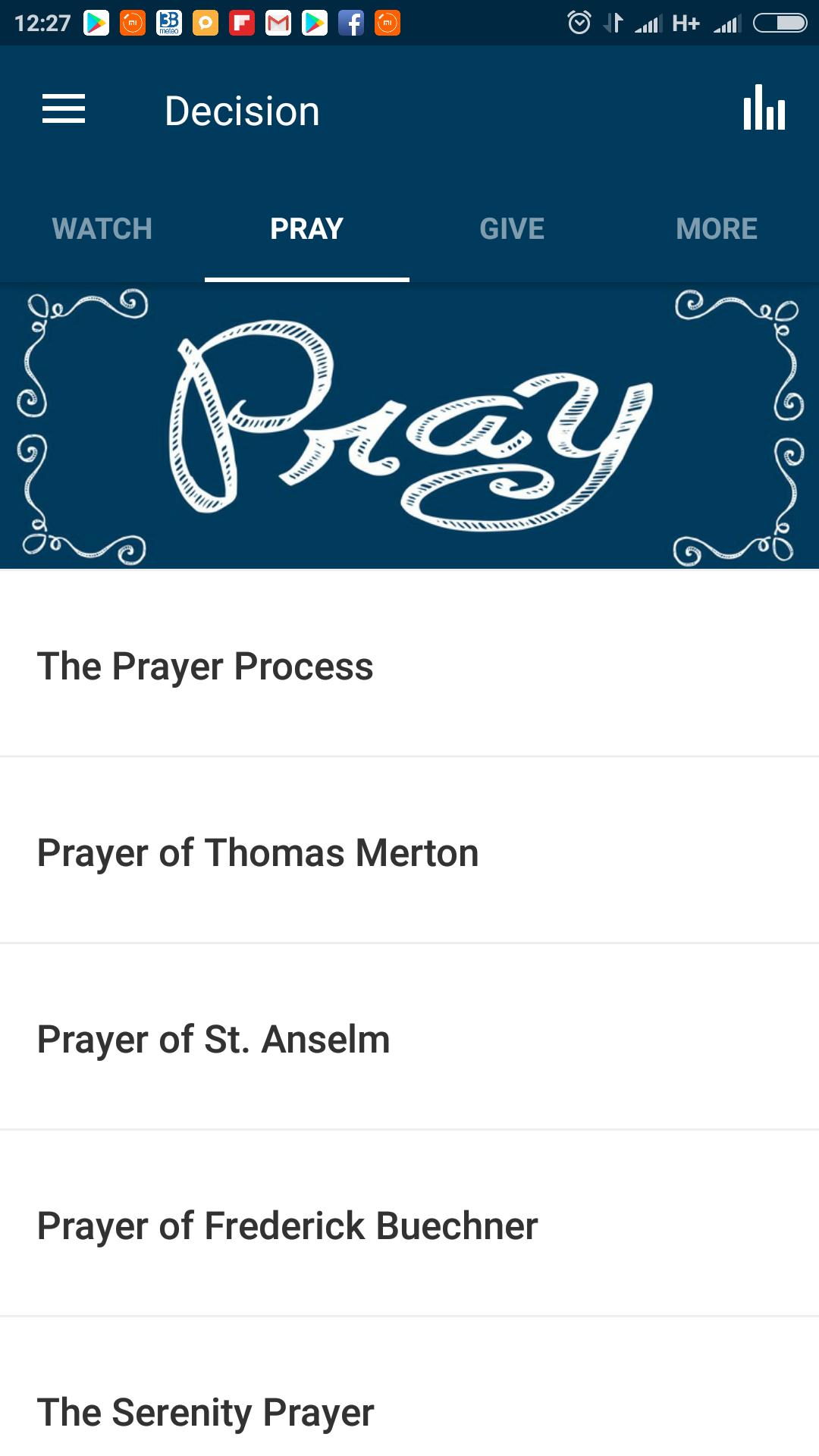Switch to the Watch tab
Screen dimensions: 819x1456
pos(102,229)
